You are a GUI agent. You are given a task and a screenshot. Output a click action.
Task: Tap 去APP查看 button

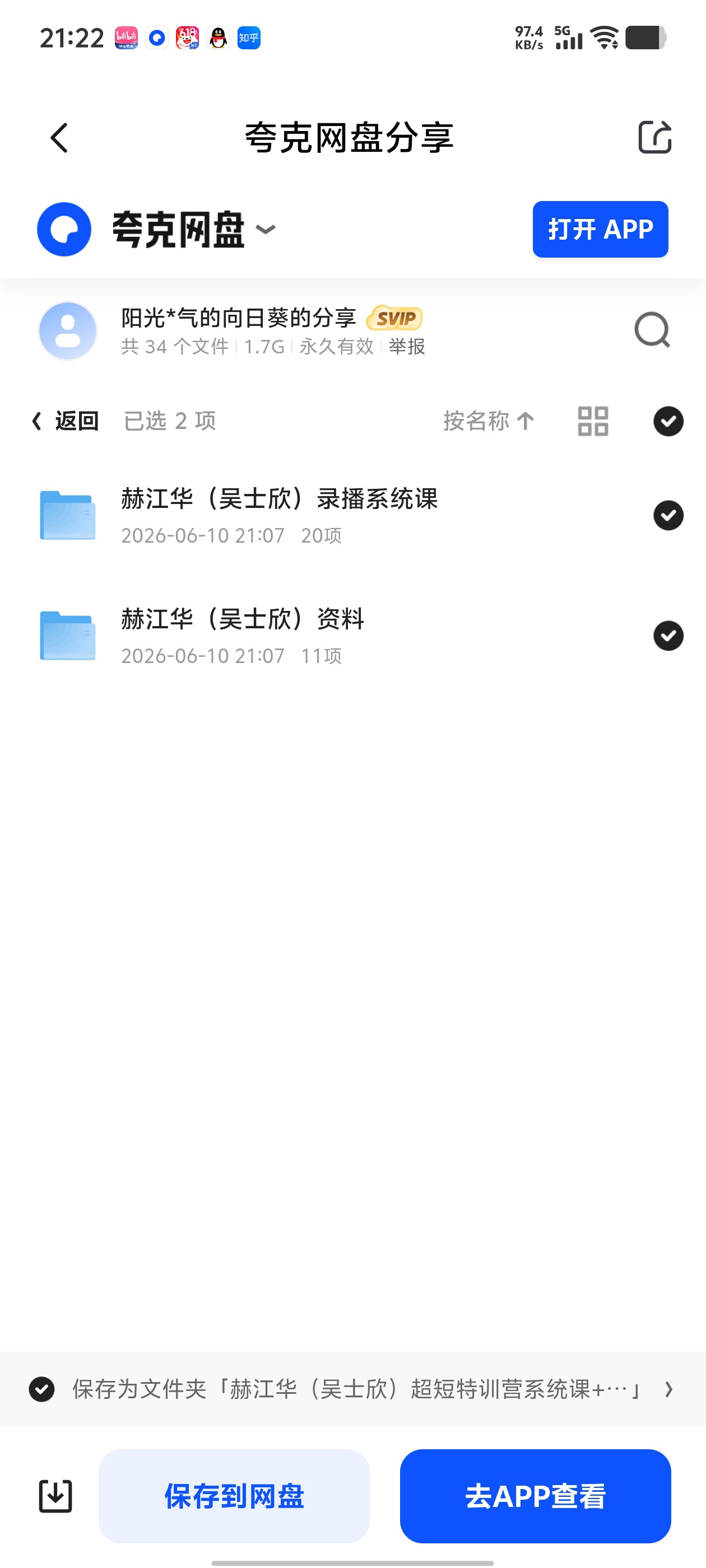tap(536, 1496)
